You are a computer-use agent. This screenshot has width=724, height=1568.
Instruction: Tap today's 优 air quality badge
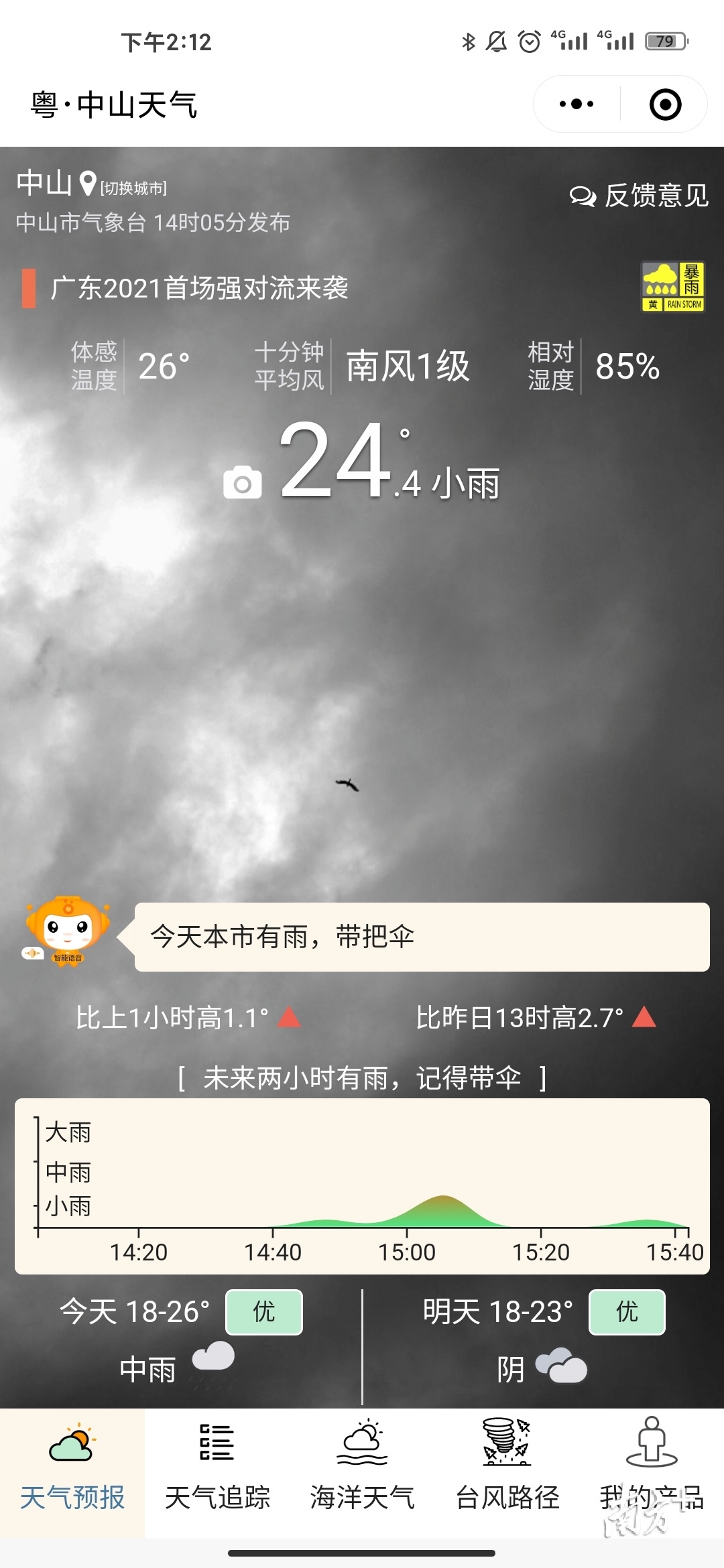click(x=263, y=1311)
